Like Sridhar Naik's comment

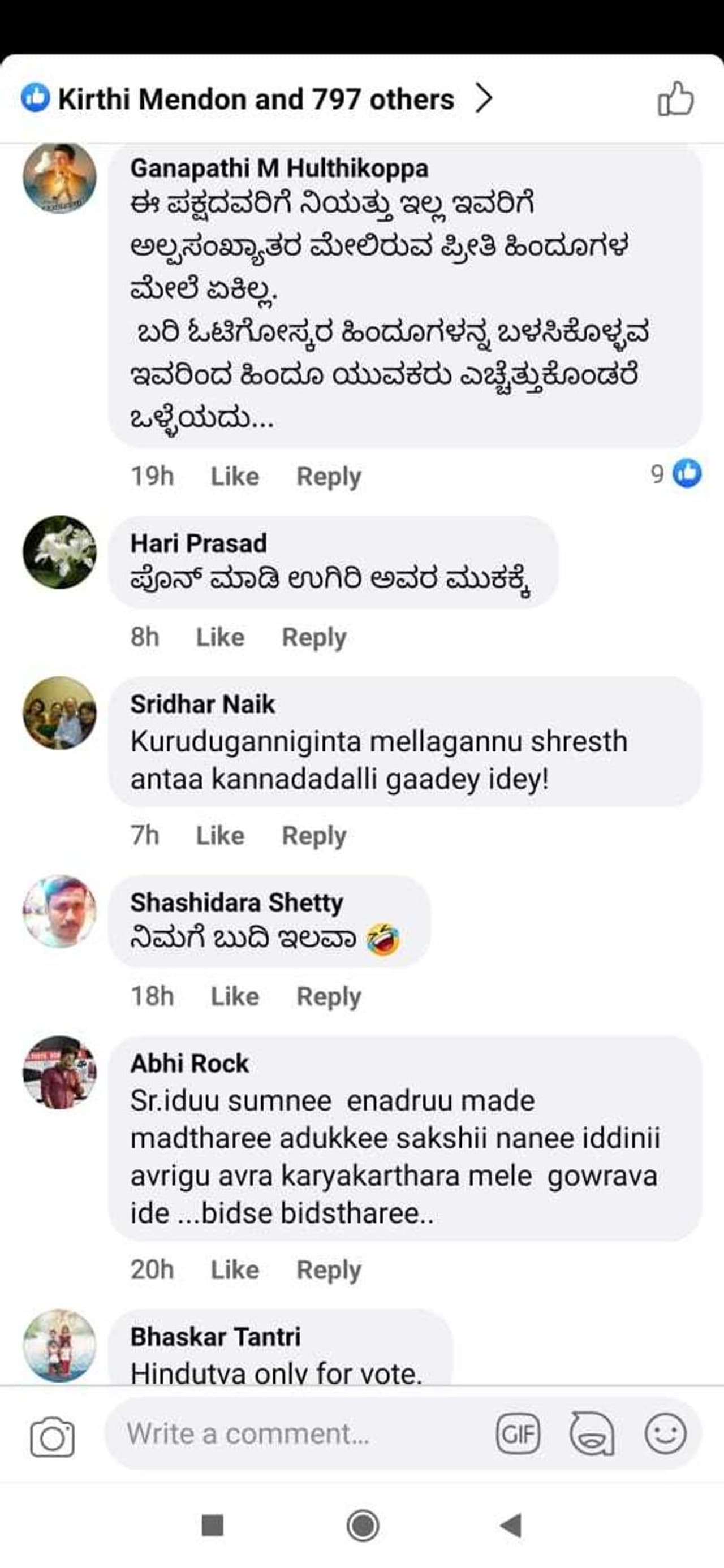(220, 835)
